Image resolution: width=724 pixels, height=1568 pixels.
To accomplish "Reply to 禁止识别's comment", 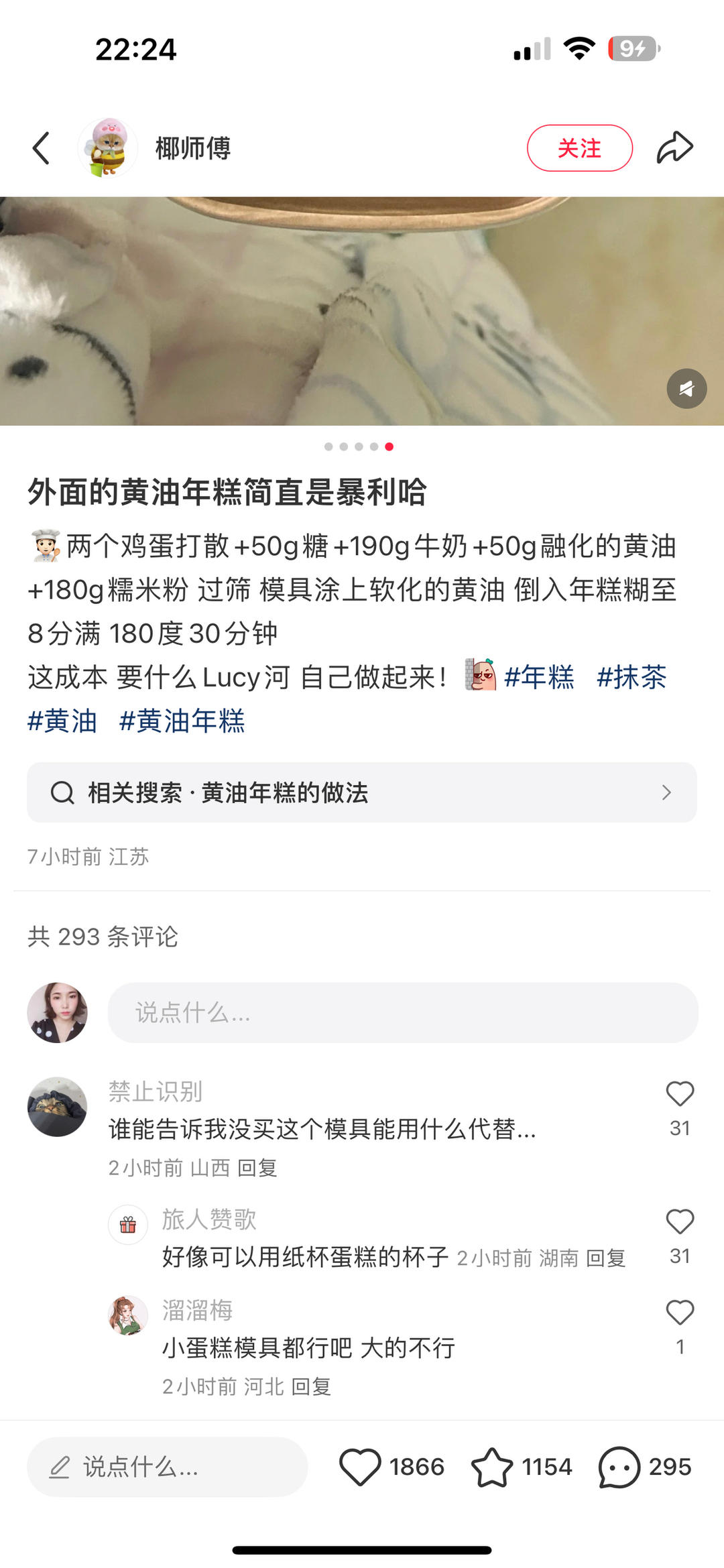I will tap(257, 1168).
